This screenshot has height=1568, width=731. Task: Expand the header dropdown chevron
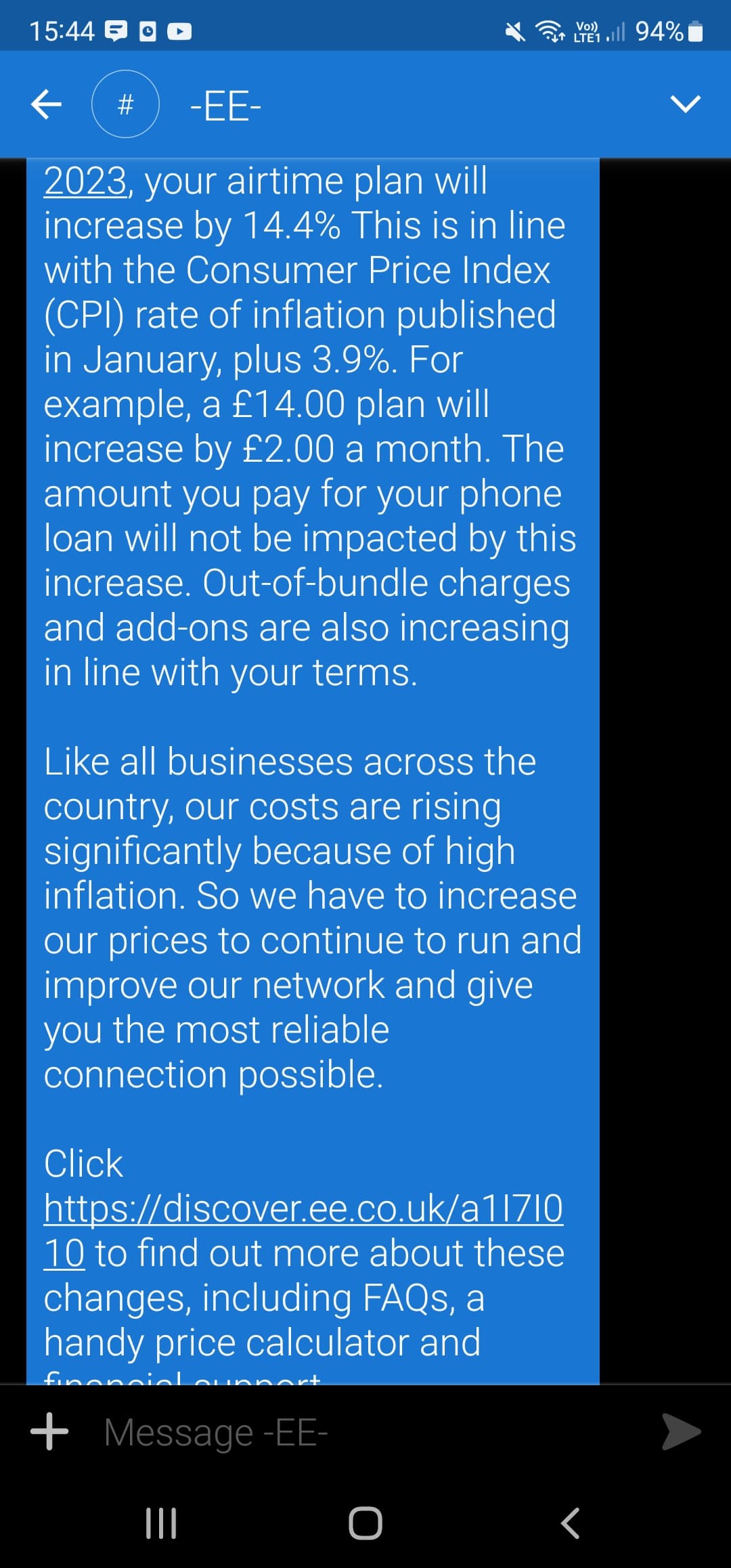684,104
